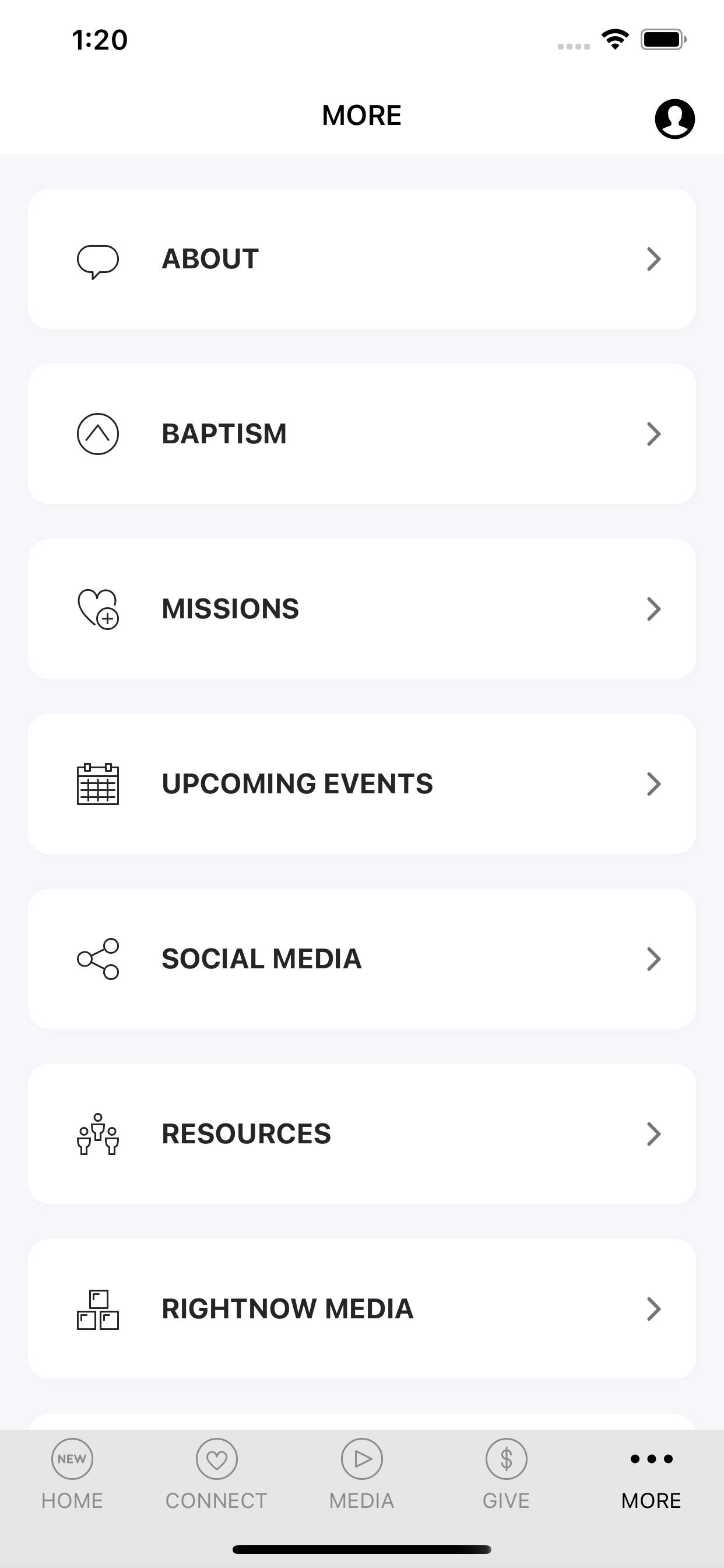Go to the Media tab
Screen dimensions: 724x1568
coord(362,1474)
